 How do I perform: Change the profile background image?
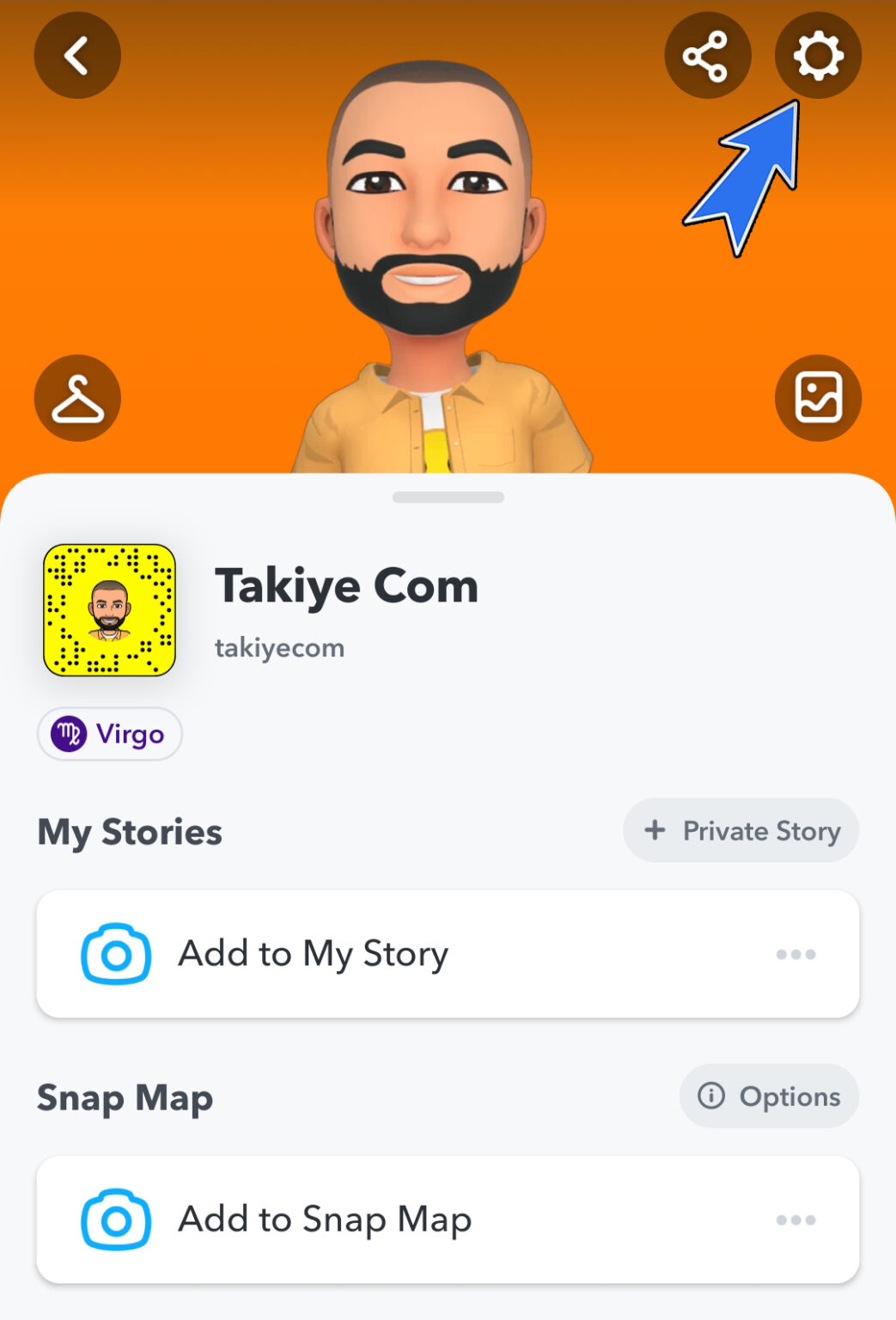click(817, 398)
